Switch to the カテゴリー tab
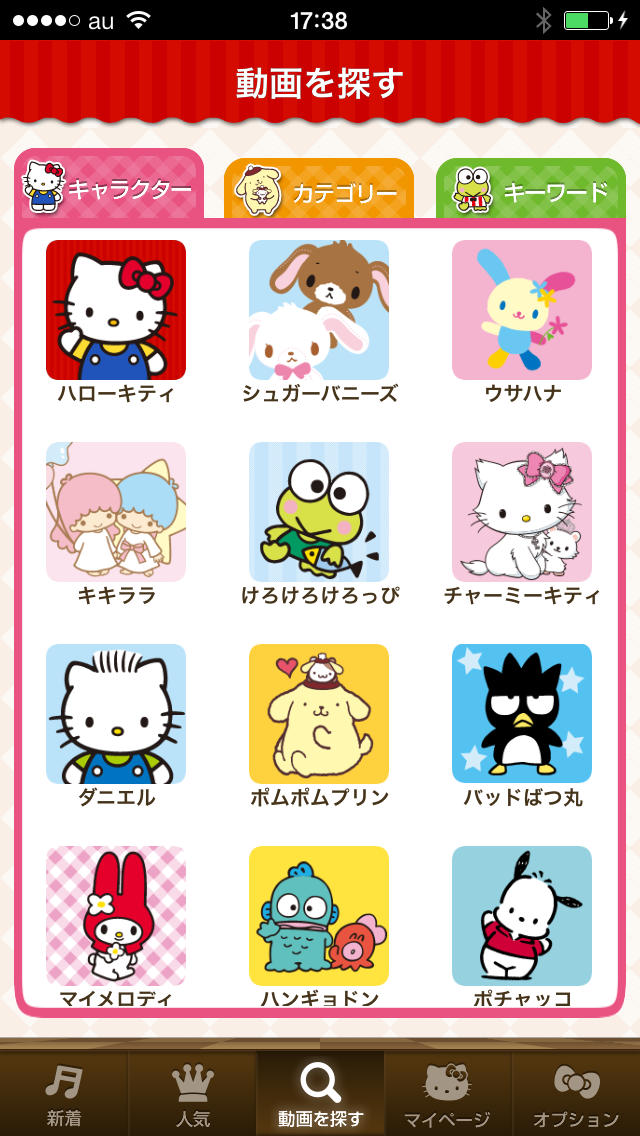 319,190
